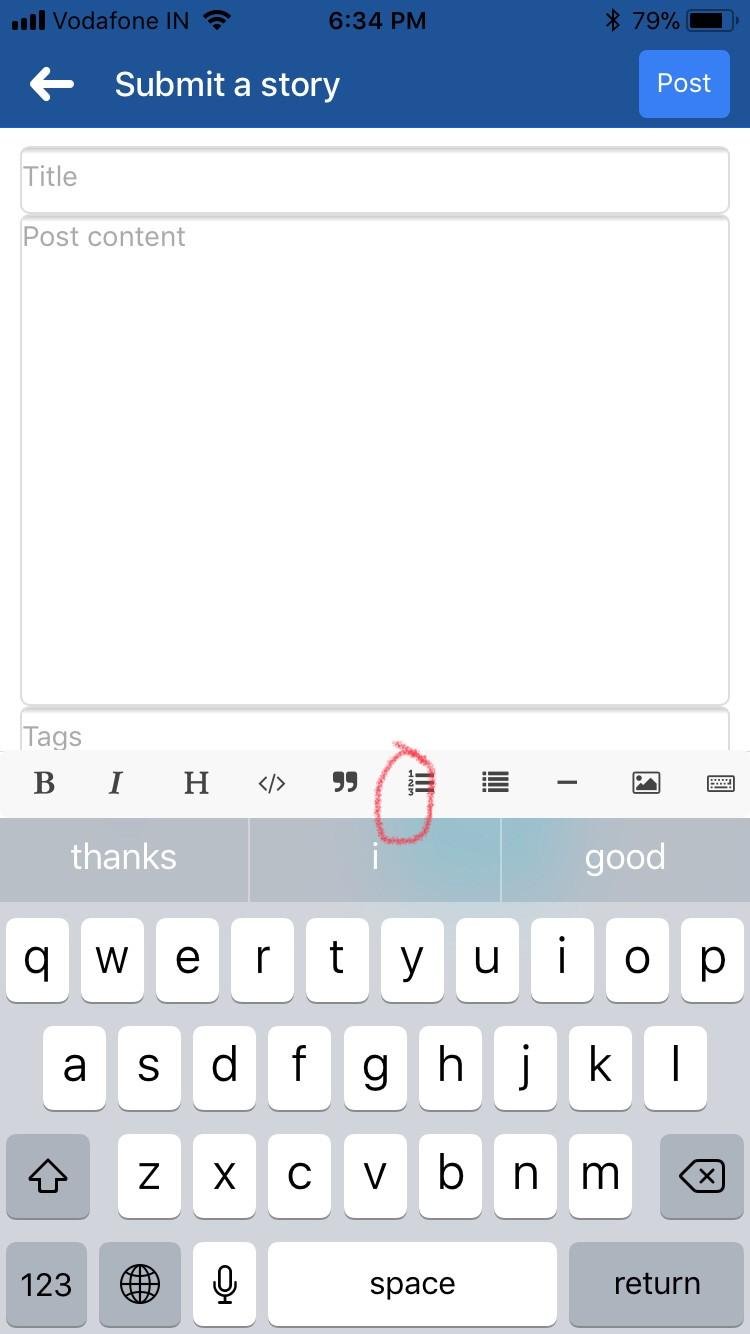The image size is (750, 1334).
Task: Insert a bulleted list
Action: (x=495, y=783)
